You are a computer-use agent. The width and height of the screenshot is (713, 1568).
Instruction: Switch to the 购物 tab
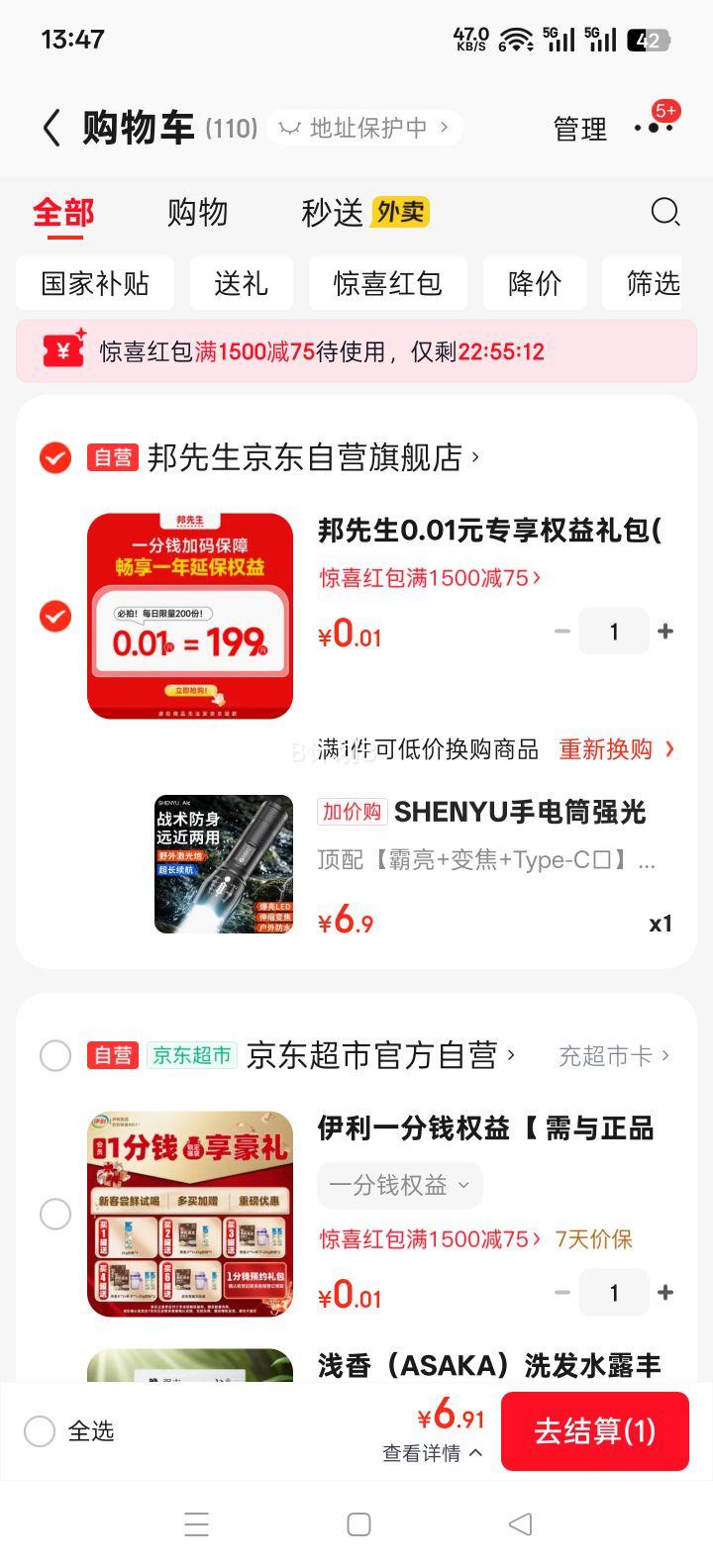198,212
